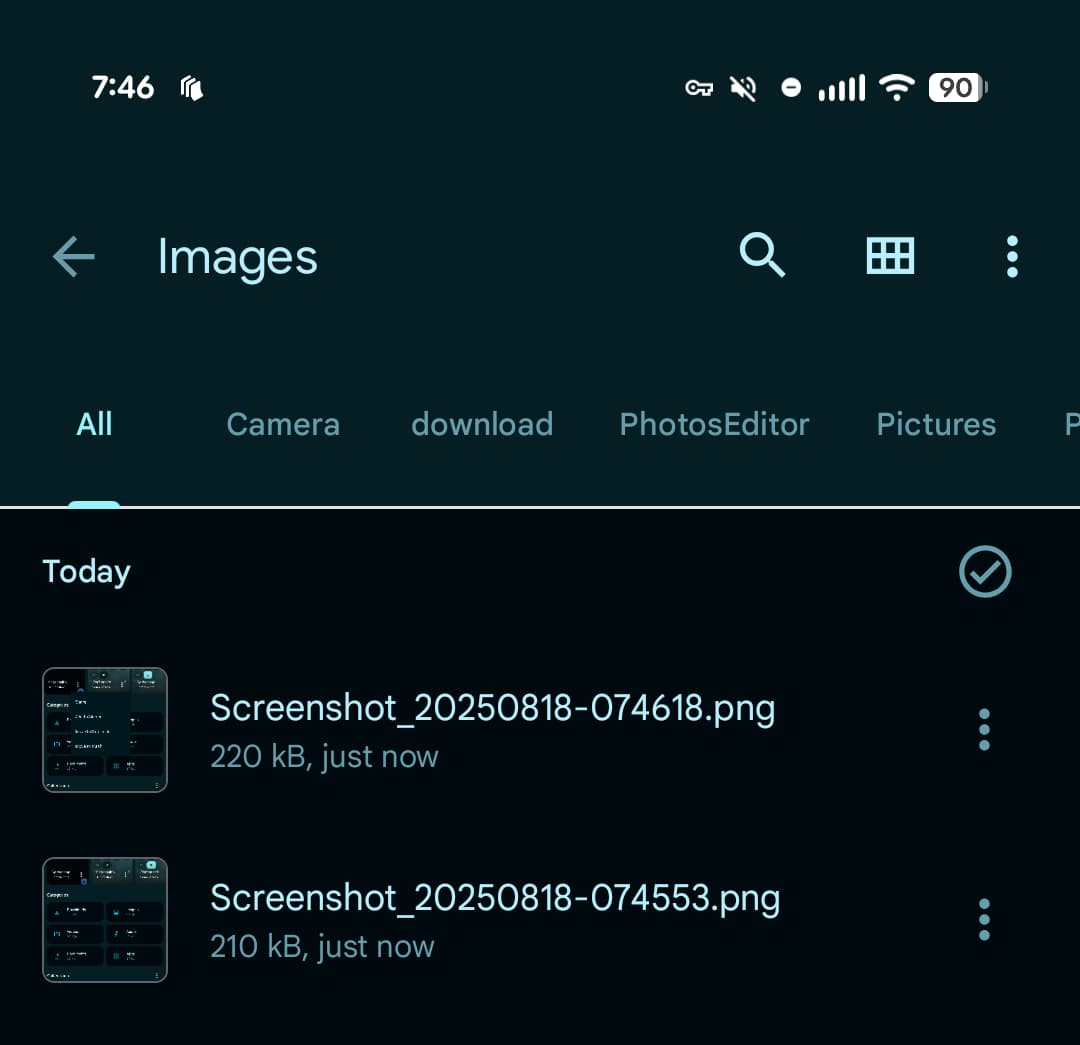Search within Images
This screenshot has height=1045, width=1080.
pos(762,256)
